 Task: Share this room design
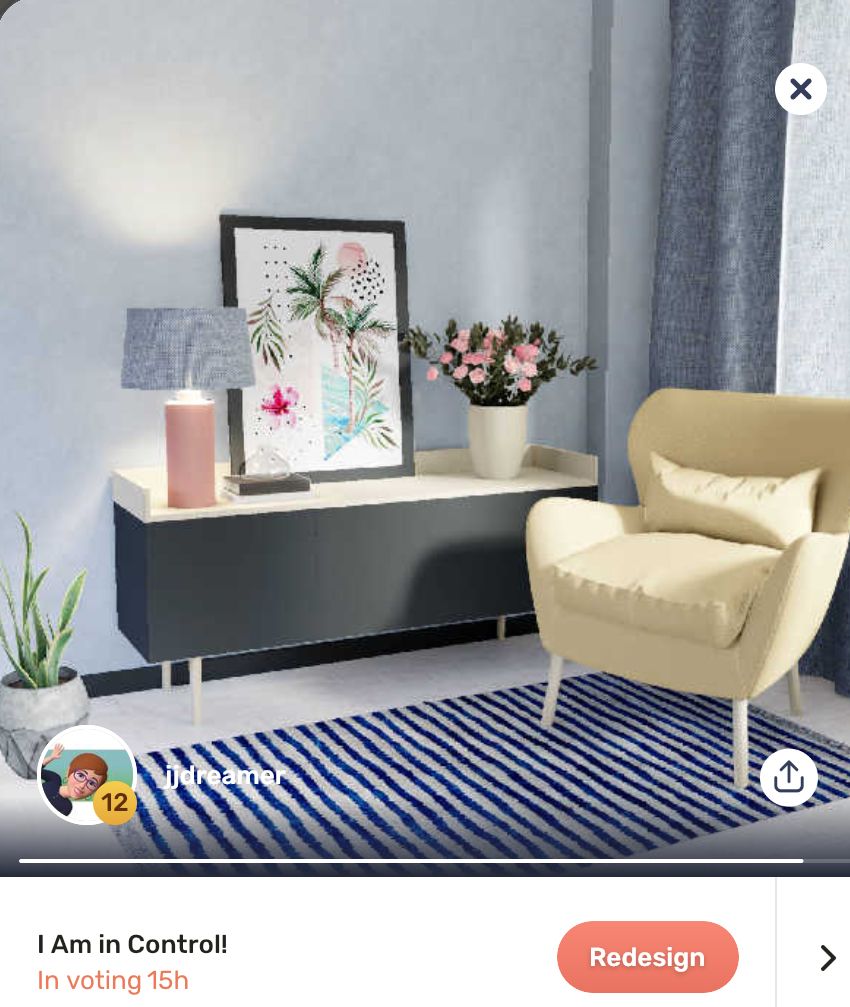[788, 777]
